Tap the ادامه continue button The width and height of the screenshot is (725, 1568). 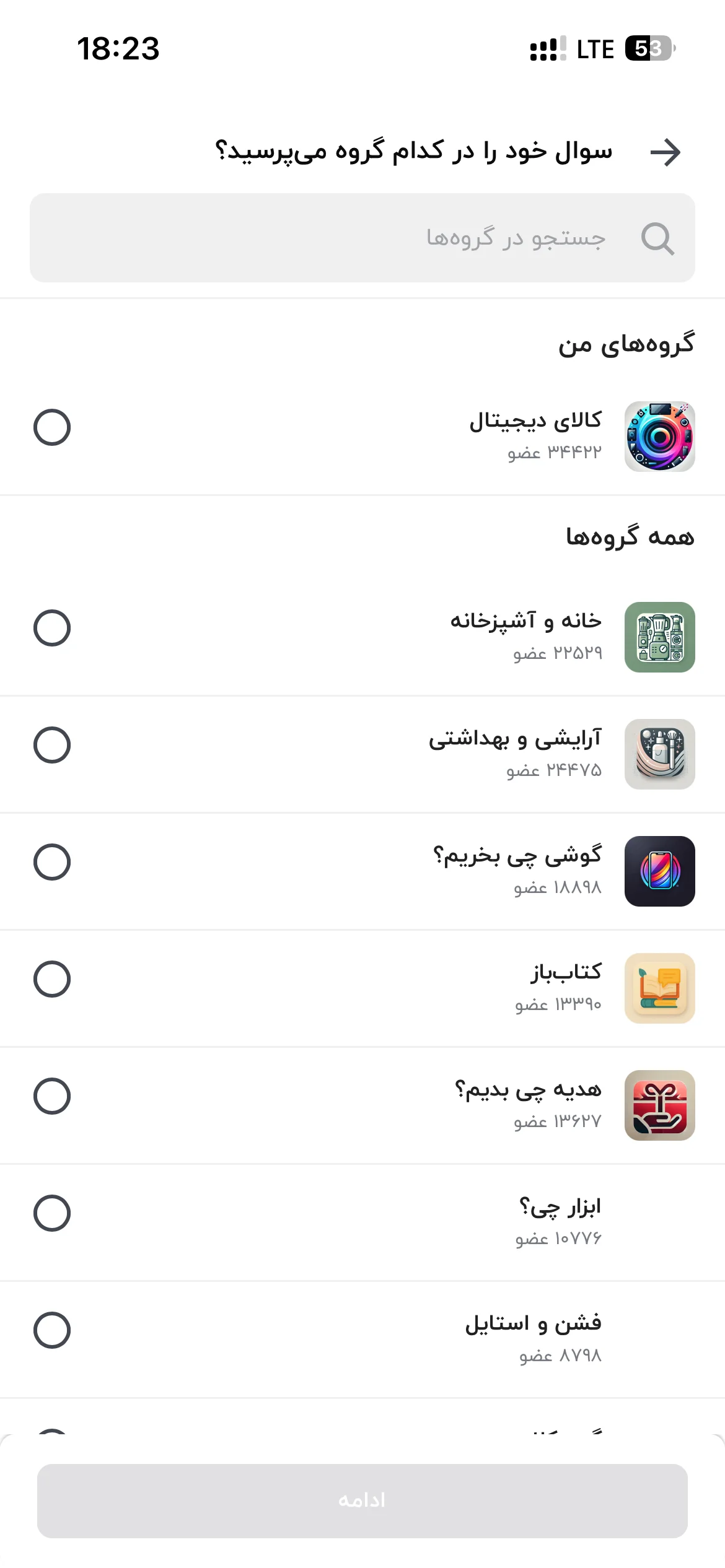tap(362, 1500)
